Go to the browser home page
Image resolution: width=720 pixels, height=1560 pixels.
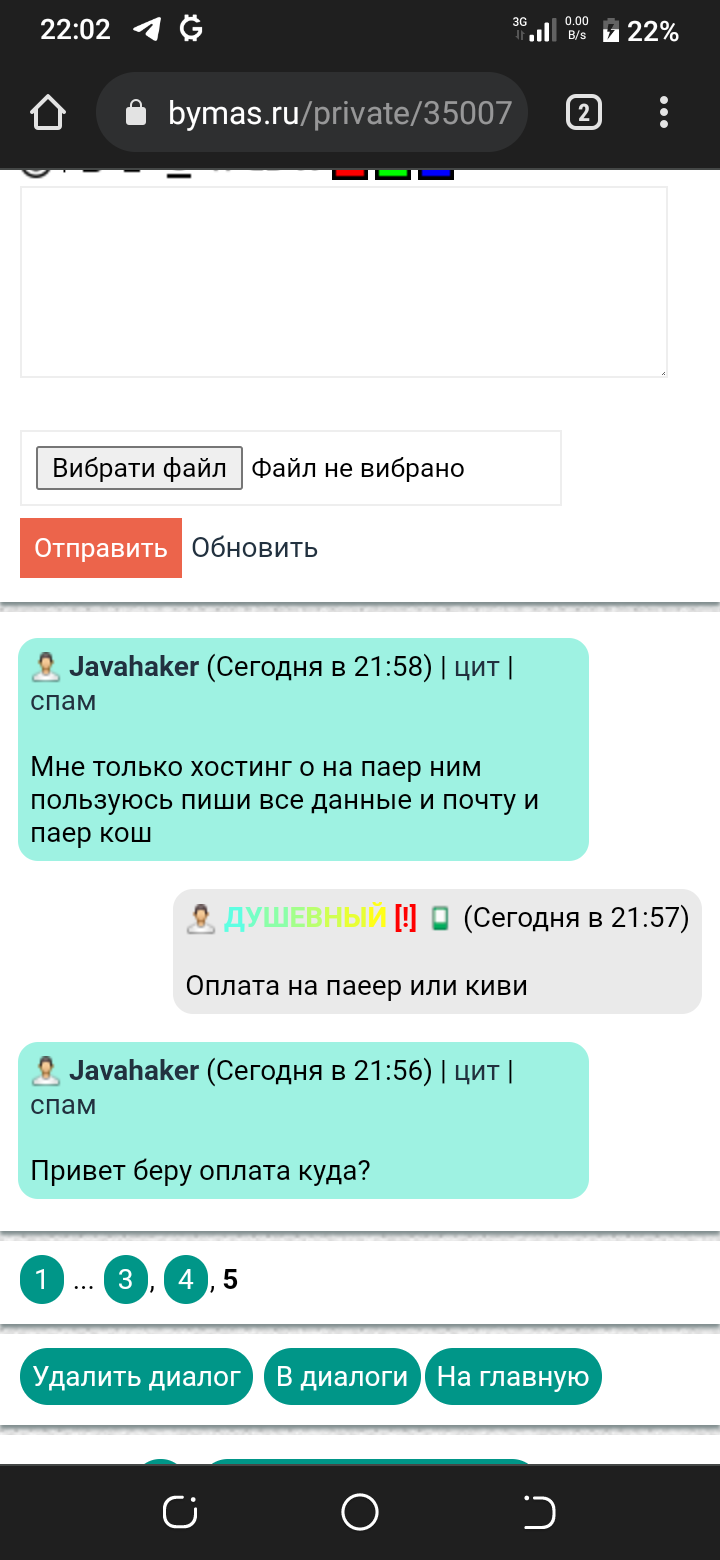48,113
